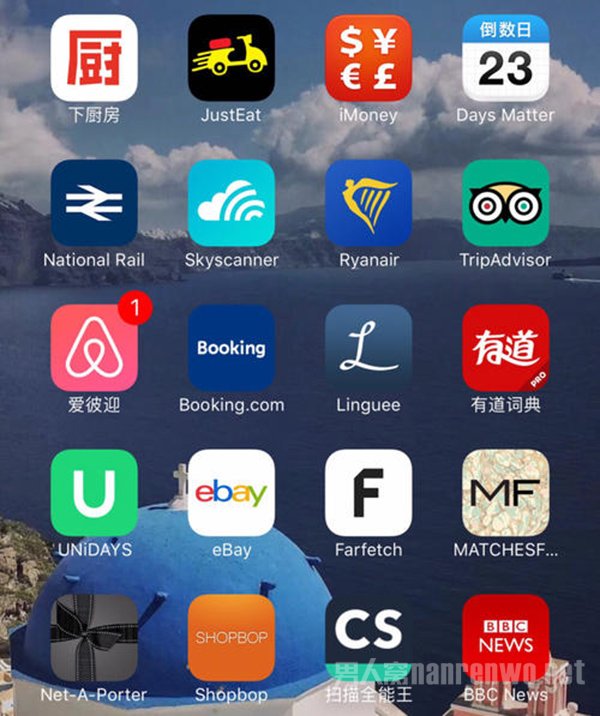Screen dimensions: 600x716
Task: Open 爱彼迎 with one notification
Action: (94, 348)
